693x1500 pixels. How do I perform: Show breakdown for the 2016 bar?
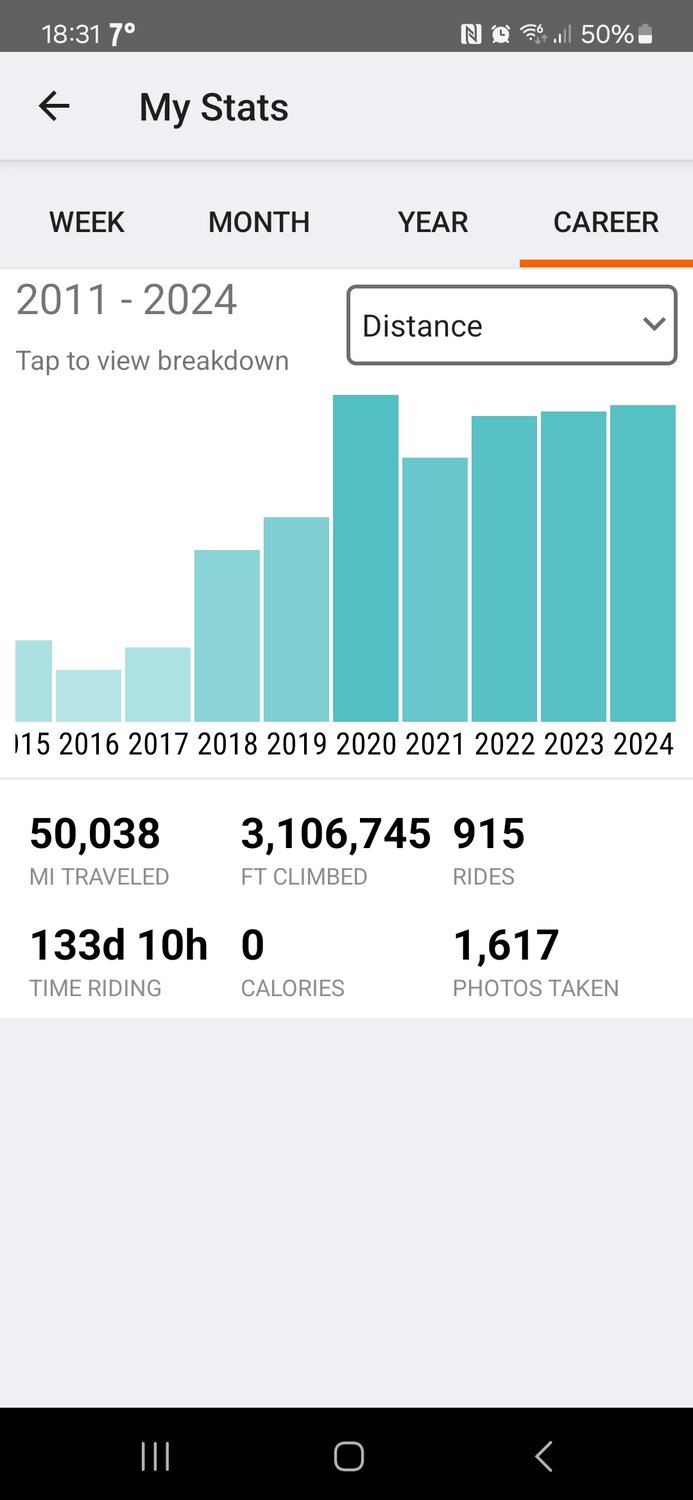coord(89,696)
